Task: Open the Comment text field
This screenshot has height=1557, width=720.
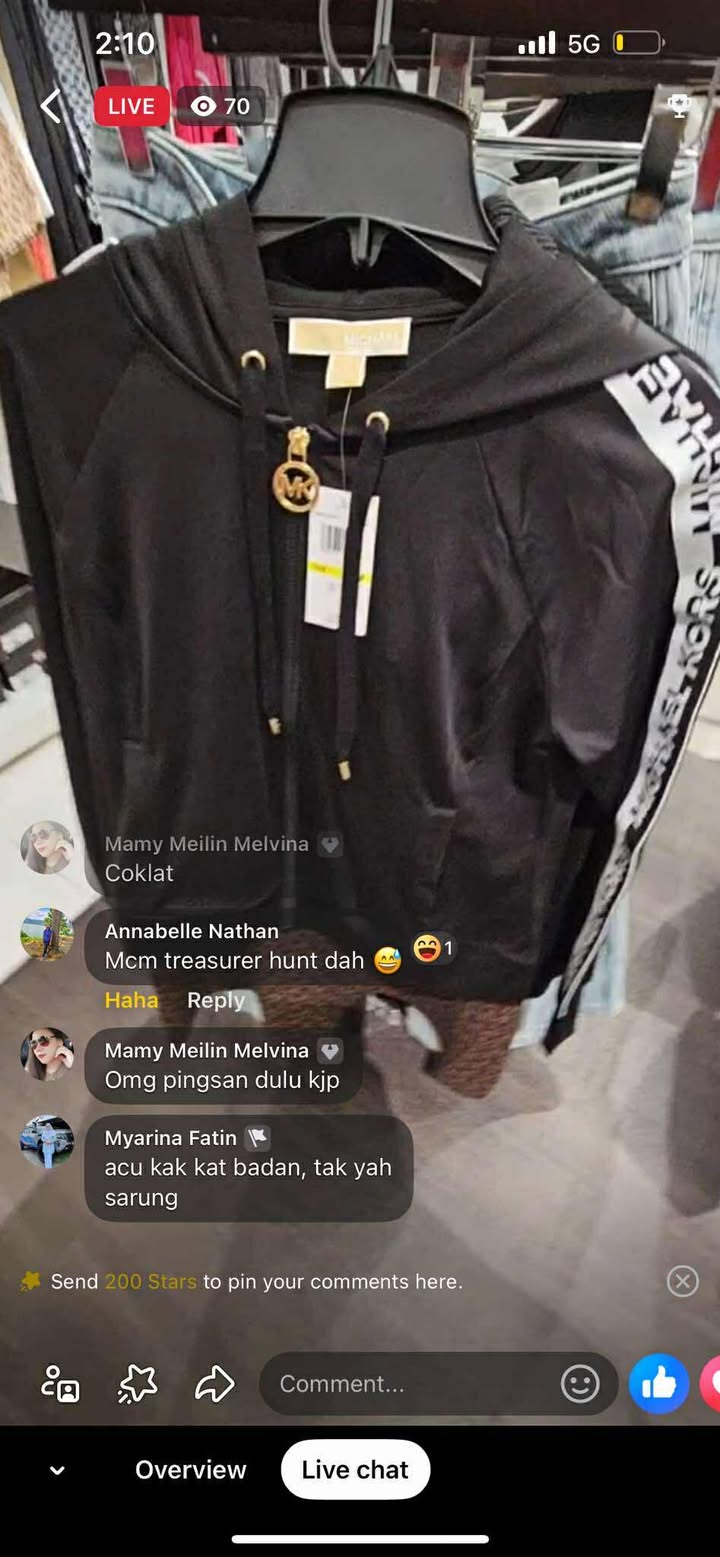Action: point(410,1383)
